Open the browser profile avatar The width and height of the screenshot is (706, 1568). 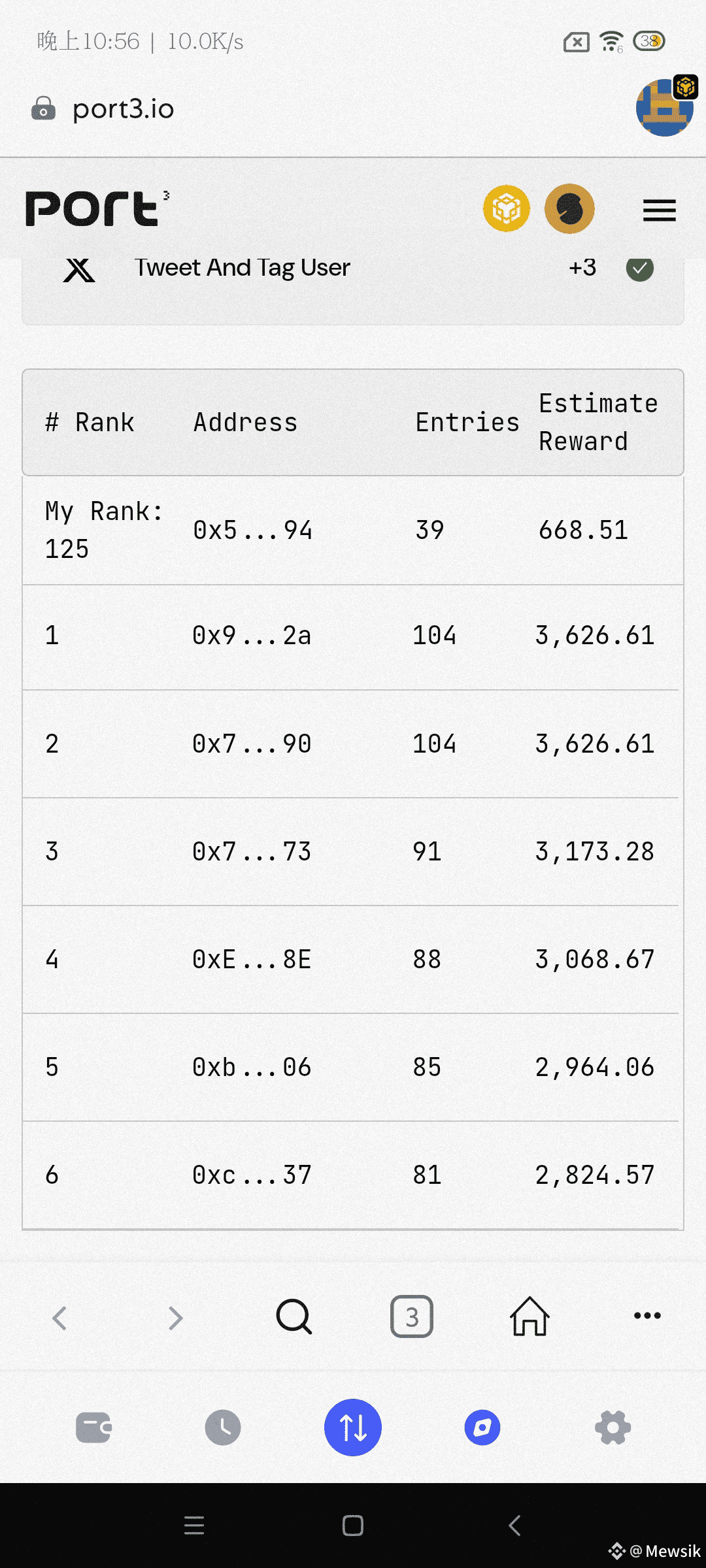tap(665, 108)
